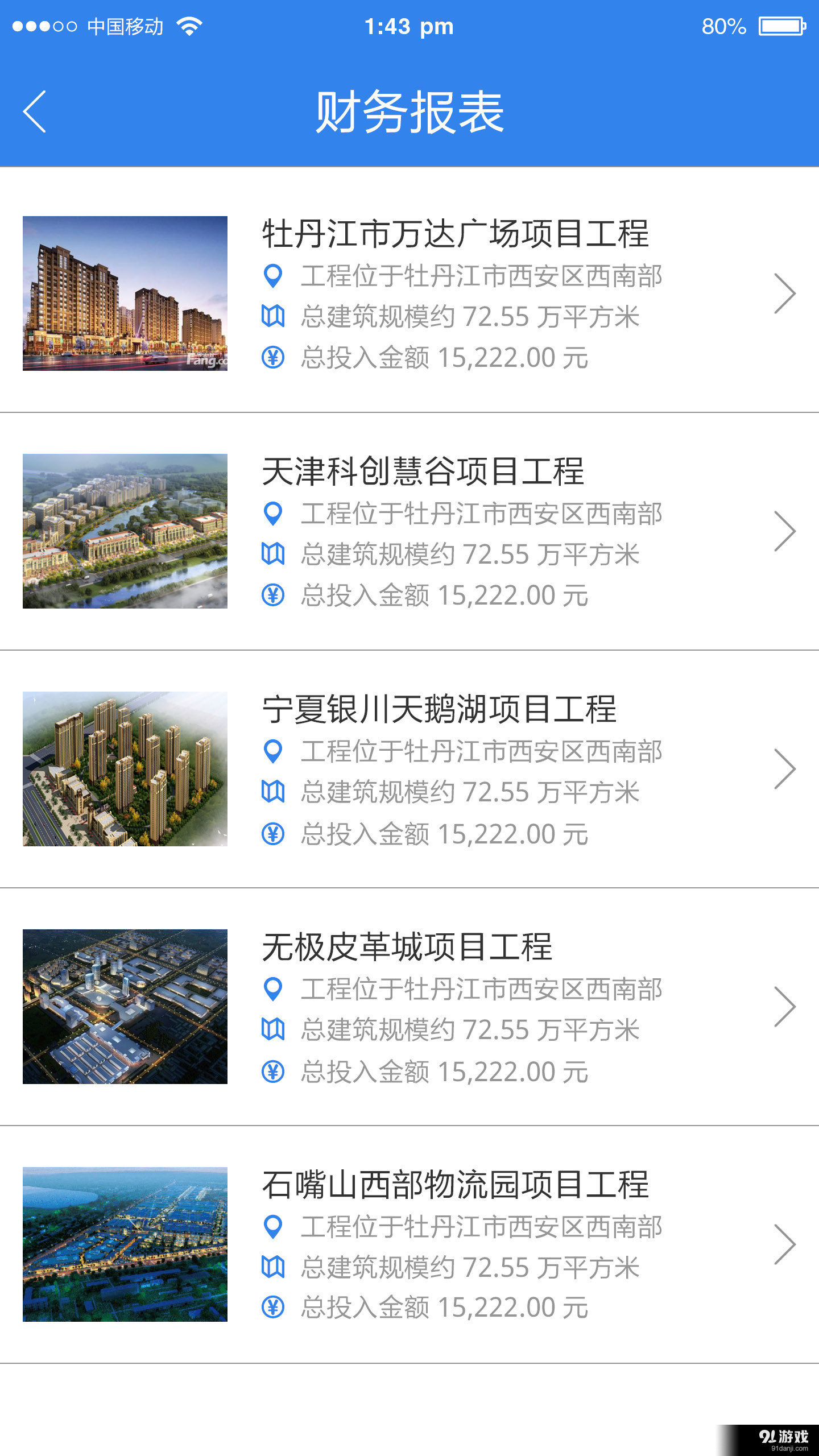
Task: Click the location pin icon on 石嘴山西部物流园项目工程
Action: [x=274, y=1228]
